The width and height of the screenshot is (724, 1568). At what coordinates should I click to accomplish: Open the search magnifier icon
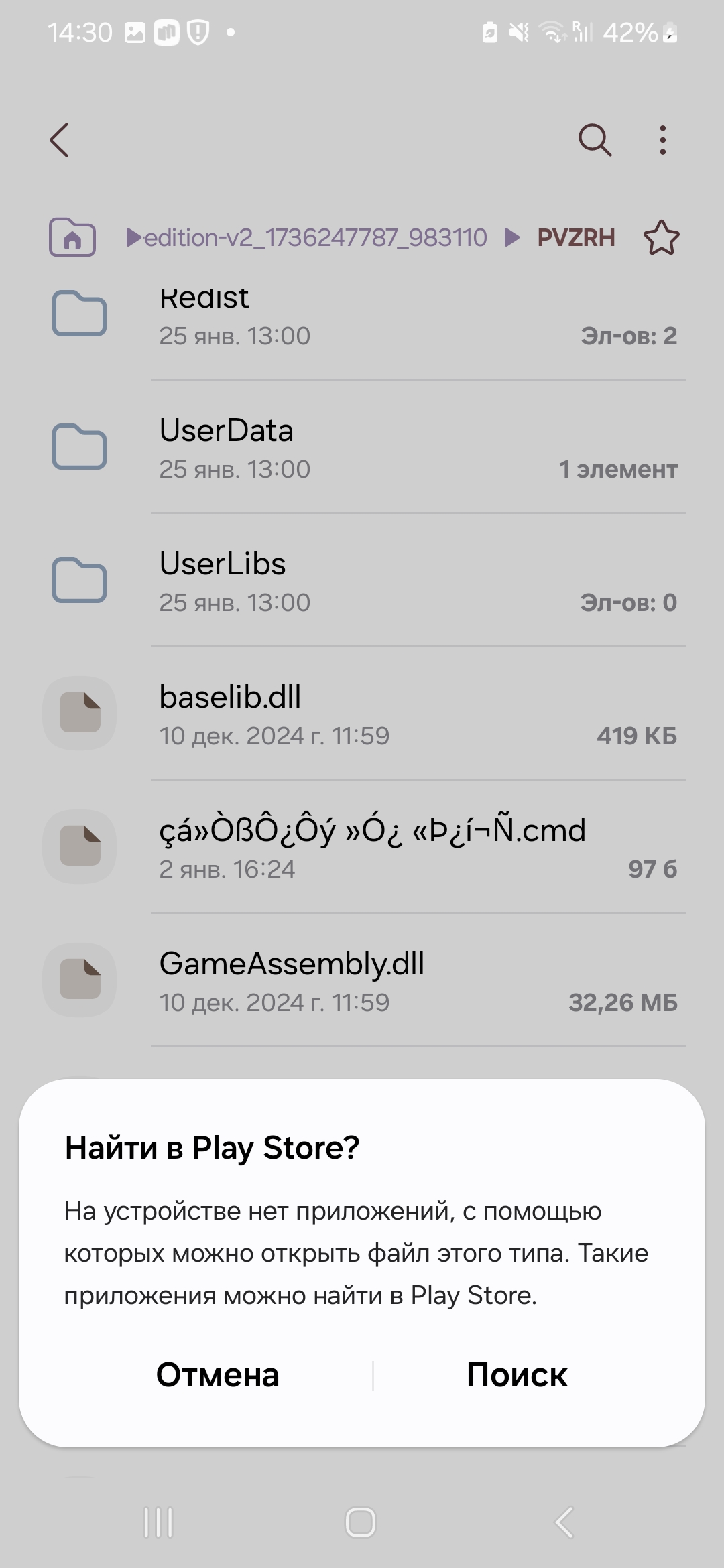595,140
